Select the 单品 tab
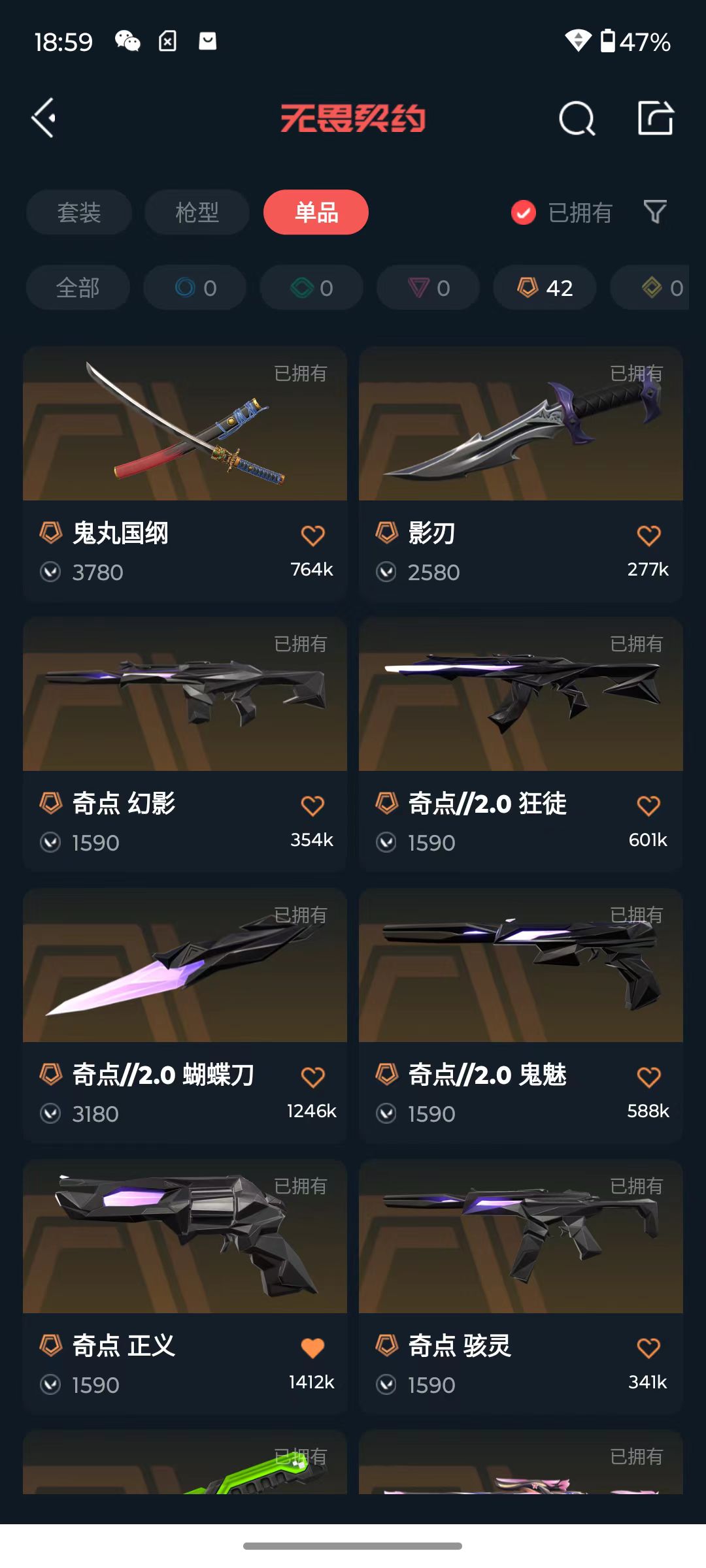Screen dimensions: 706x1568 click(316, 212)
